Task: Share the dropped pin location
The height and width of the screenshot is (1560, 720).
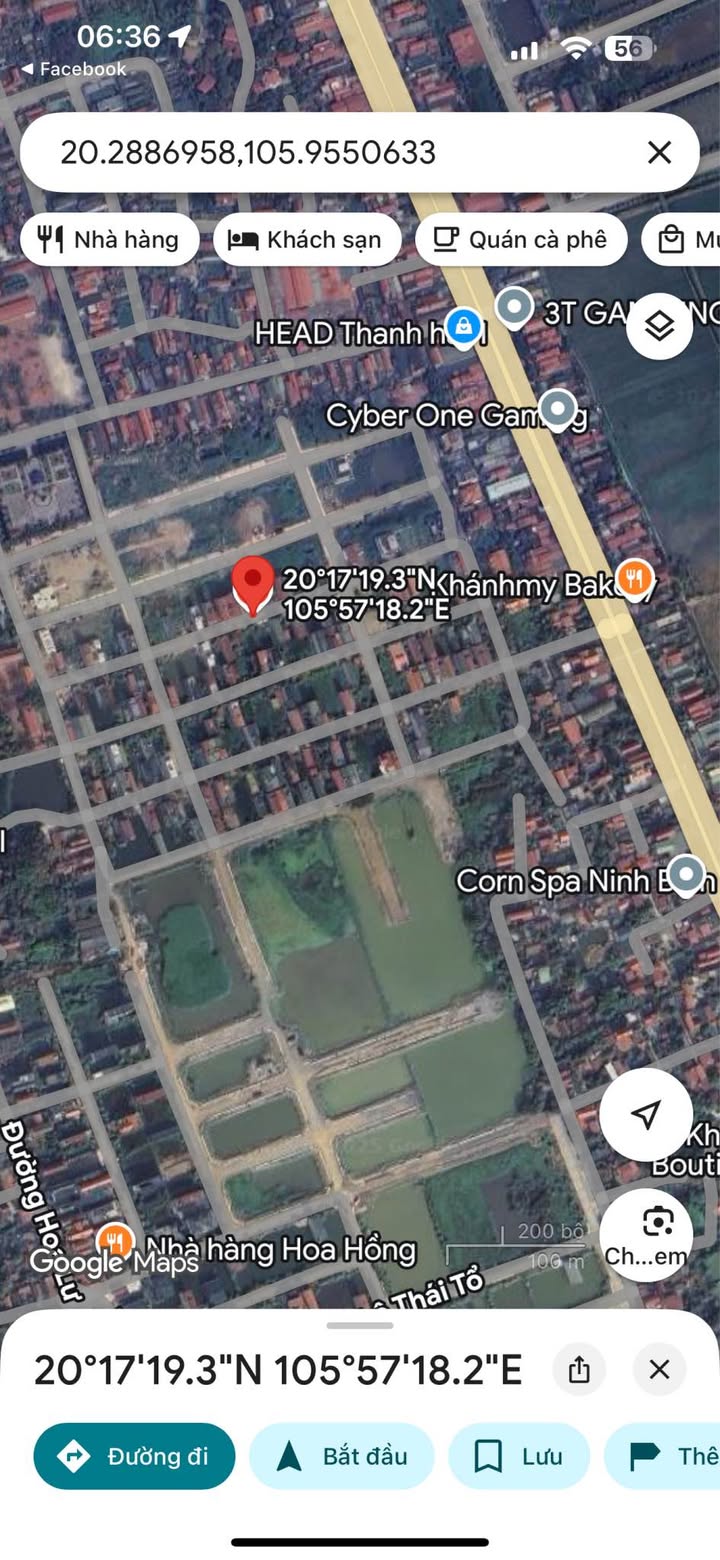Action: [x=579, y=1369]
